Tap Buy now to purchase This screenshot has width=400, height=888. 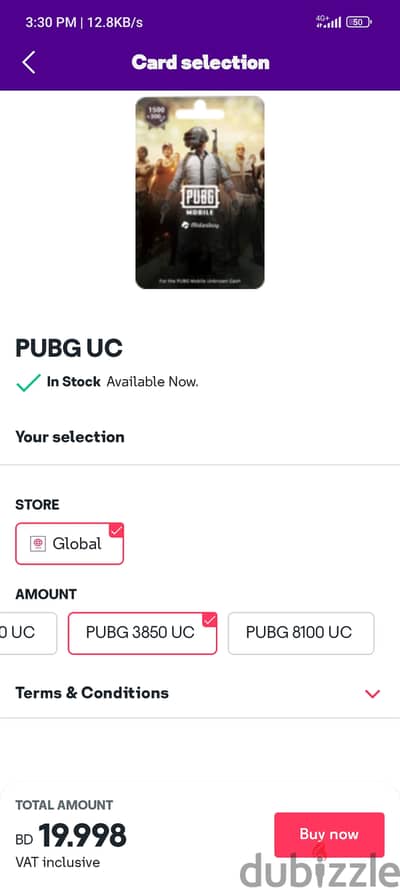pos(329,834)
